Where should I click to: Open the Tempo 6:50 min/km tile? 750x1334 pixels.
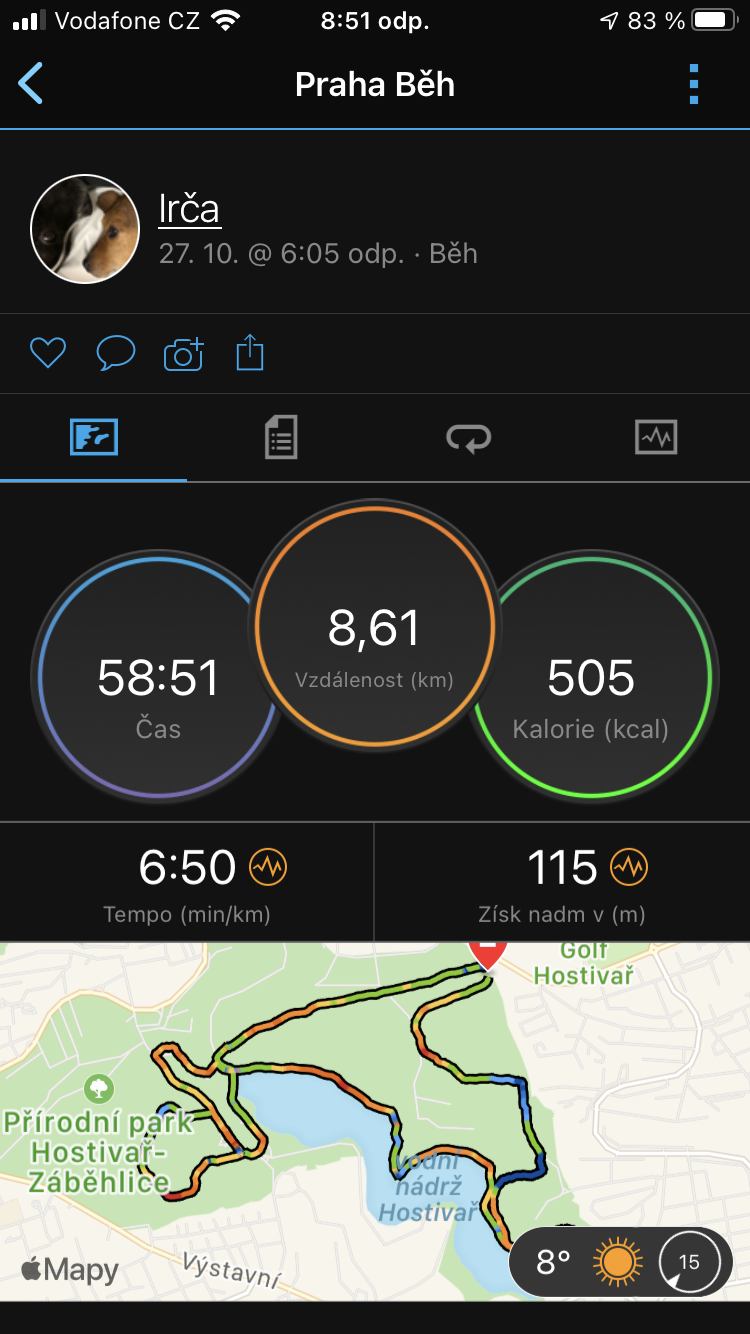click(187, 882)
